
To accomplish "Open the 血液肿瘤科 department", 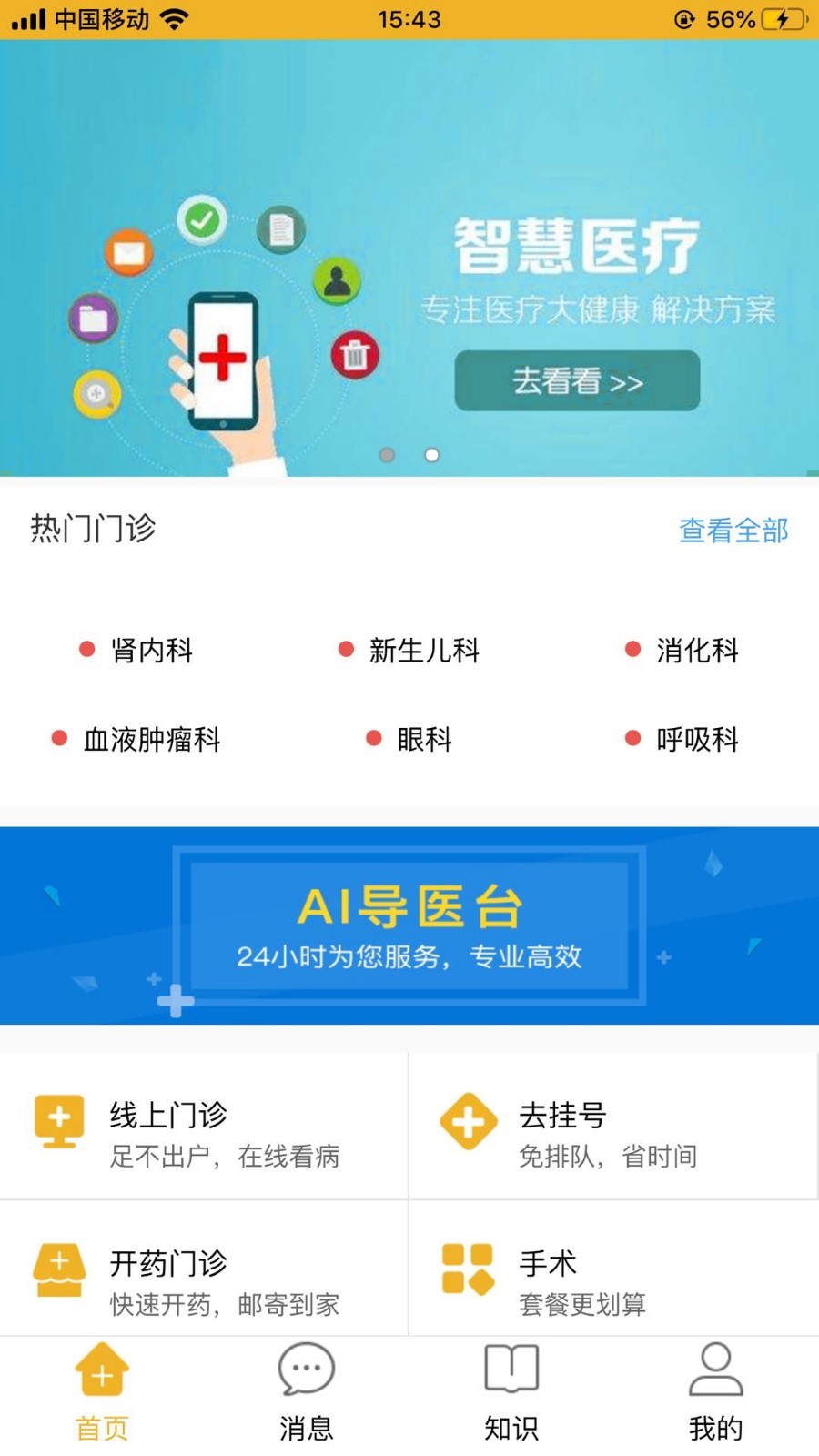I will (x=151, y=739).
